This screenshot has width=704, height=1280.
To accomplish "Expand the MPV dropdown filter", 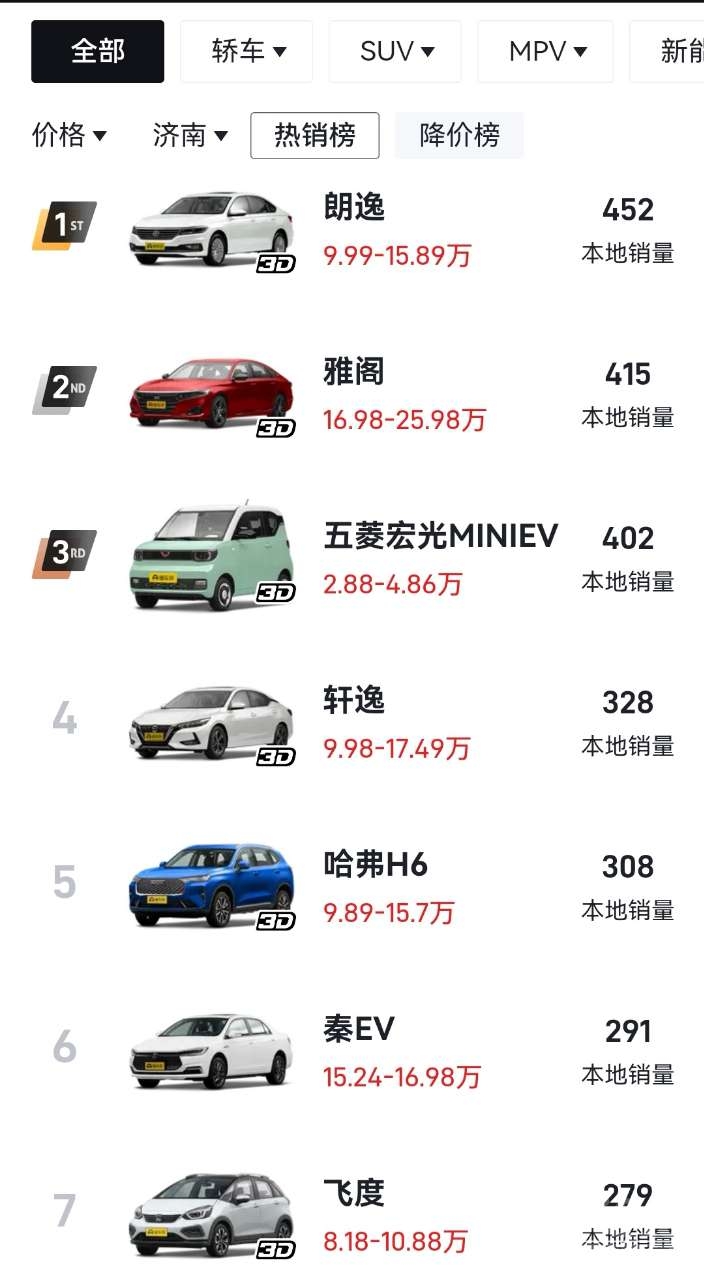I will (x=546, y=51).
